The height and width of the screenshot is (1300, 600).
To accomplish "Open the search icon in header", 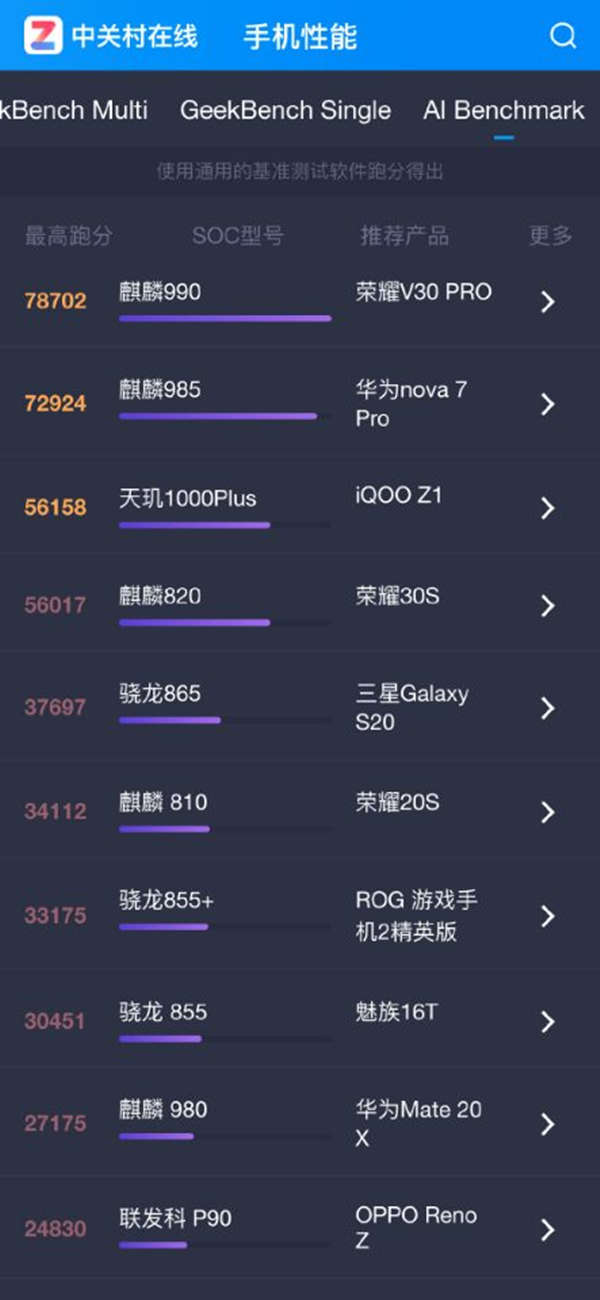I will coord(563,37).
